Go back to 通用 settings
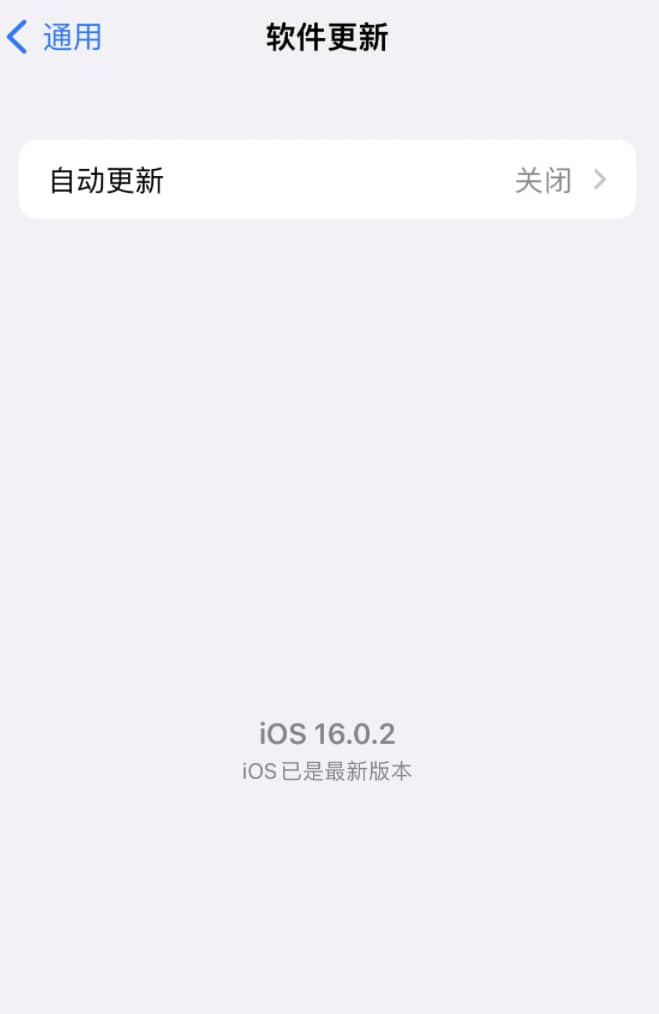The image size is (659, 1014). point(55,38)
